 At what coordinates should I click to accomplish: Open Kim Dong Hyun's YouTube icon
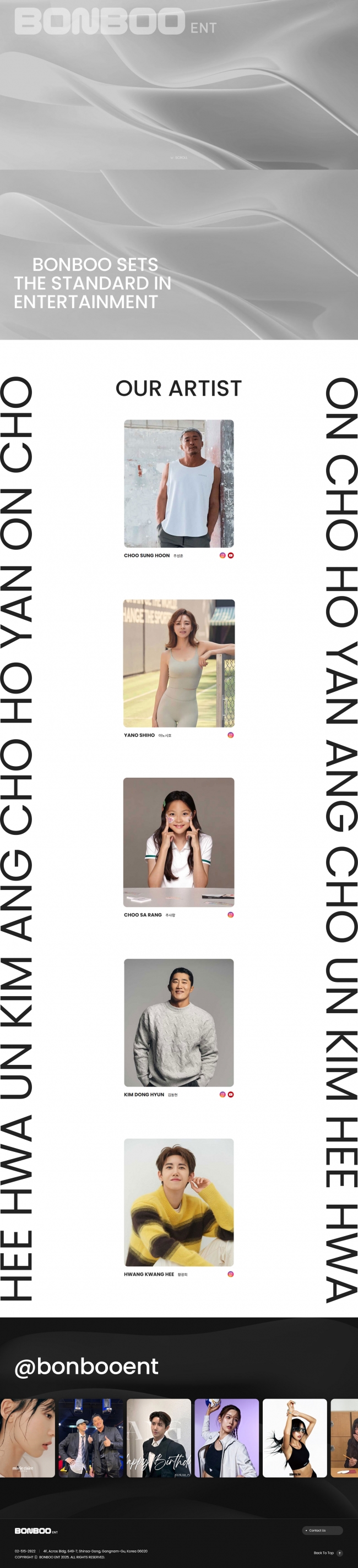point(231,1094)
